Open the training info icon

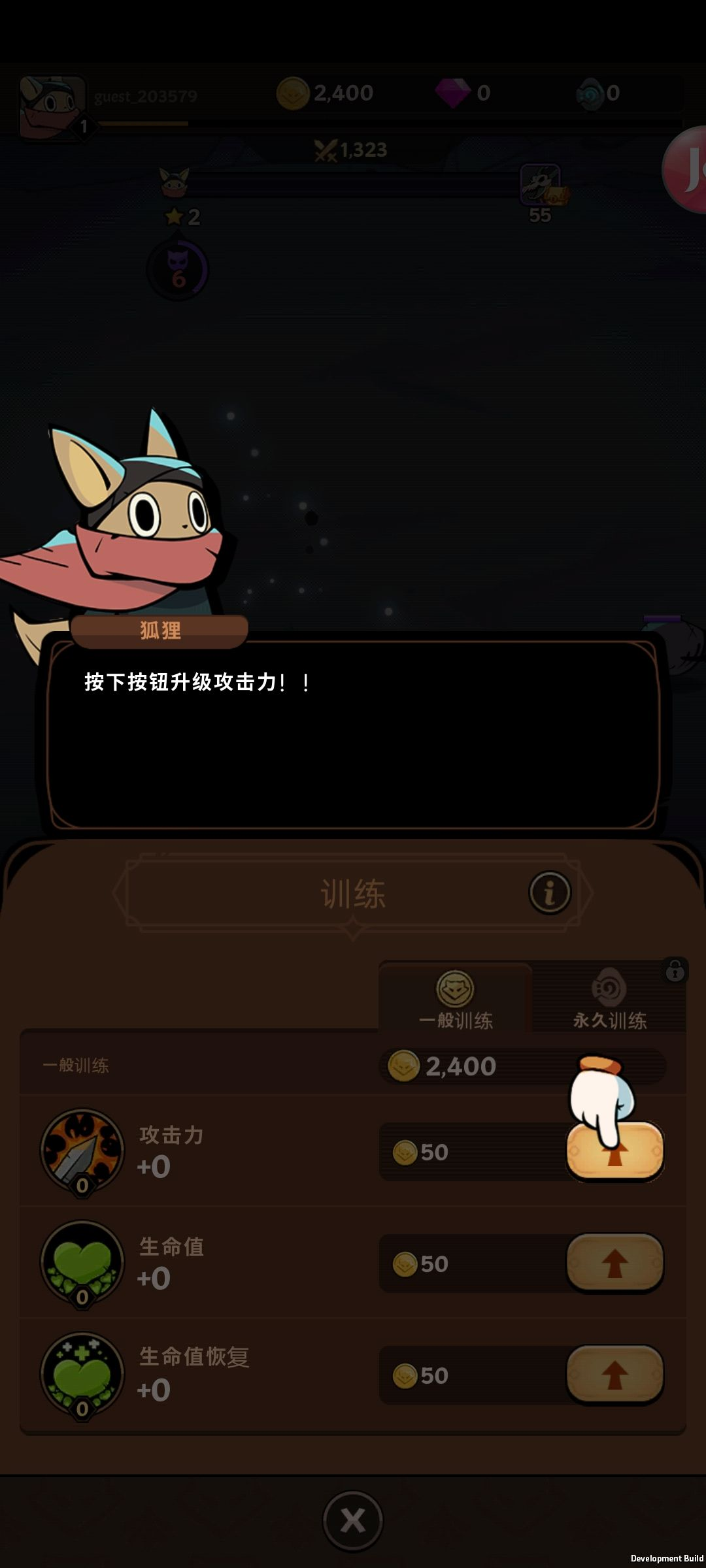point(549,892)
